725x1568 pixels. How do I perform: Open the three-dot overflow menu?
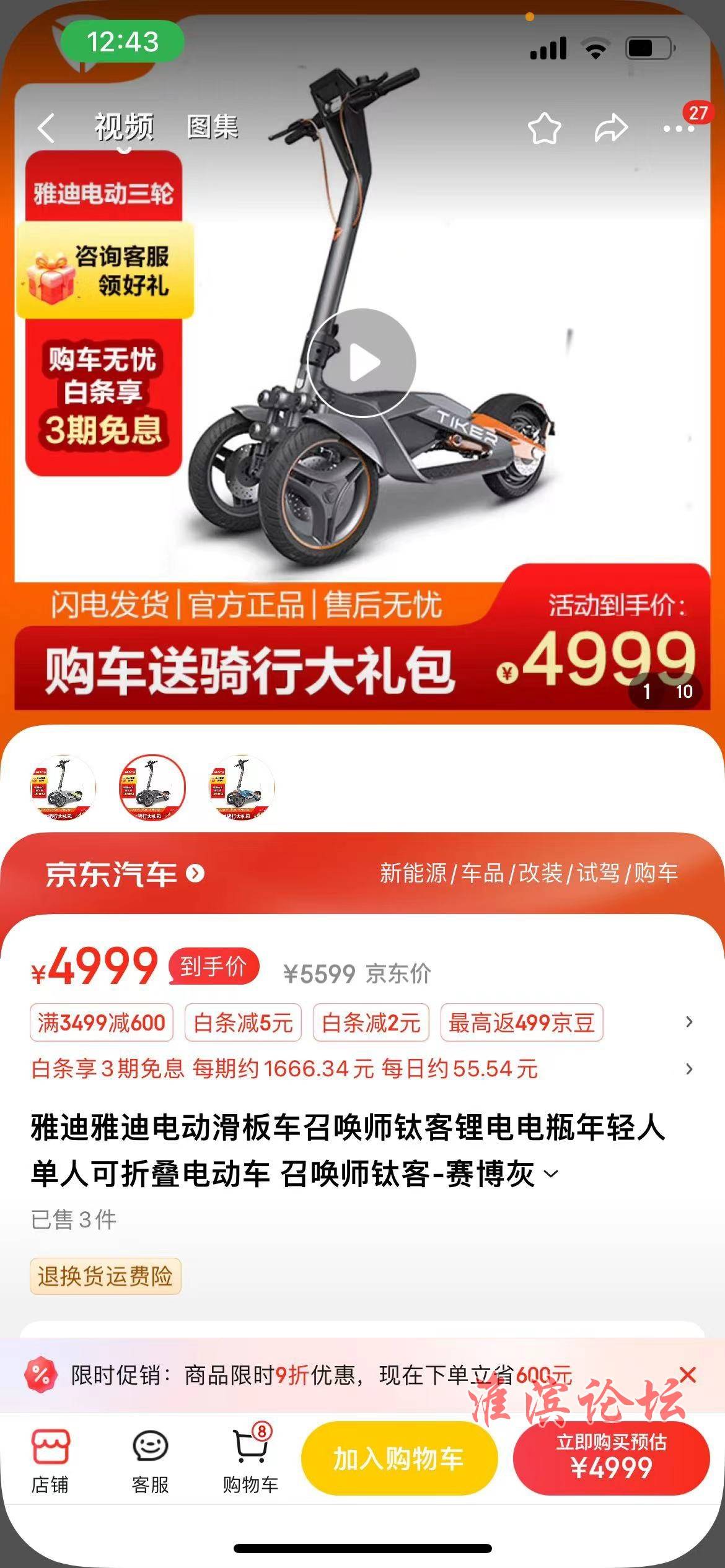[678, 129]
